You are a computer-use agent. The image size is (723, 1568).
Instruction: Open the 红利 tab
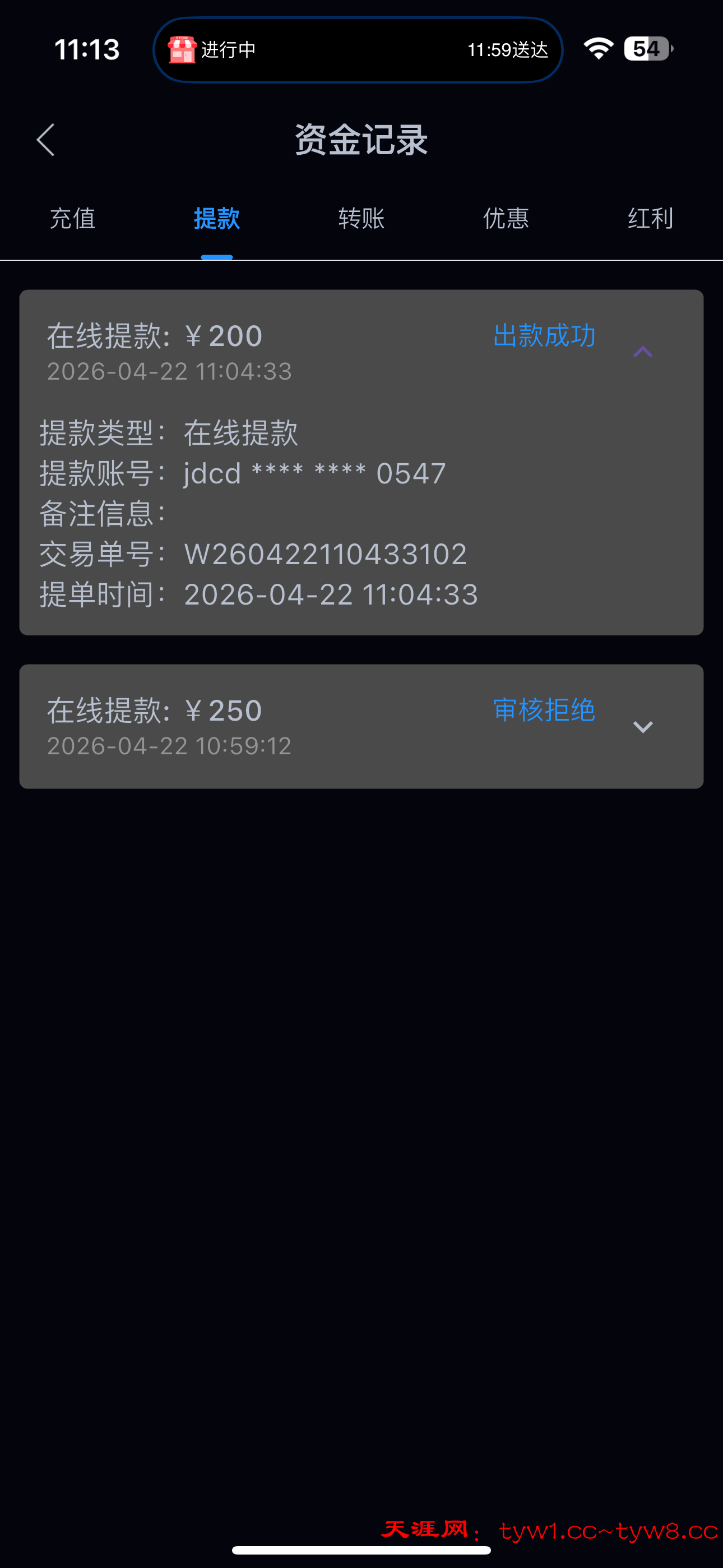click(650, 219)
